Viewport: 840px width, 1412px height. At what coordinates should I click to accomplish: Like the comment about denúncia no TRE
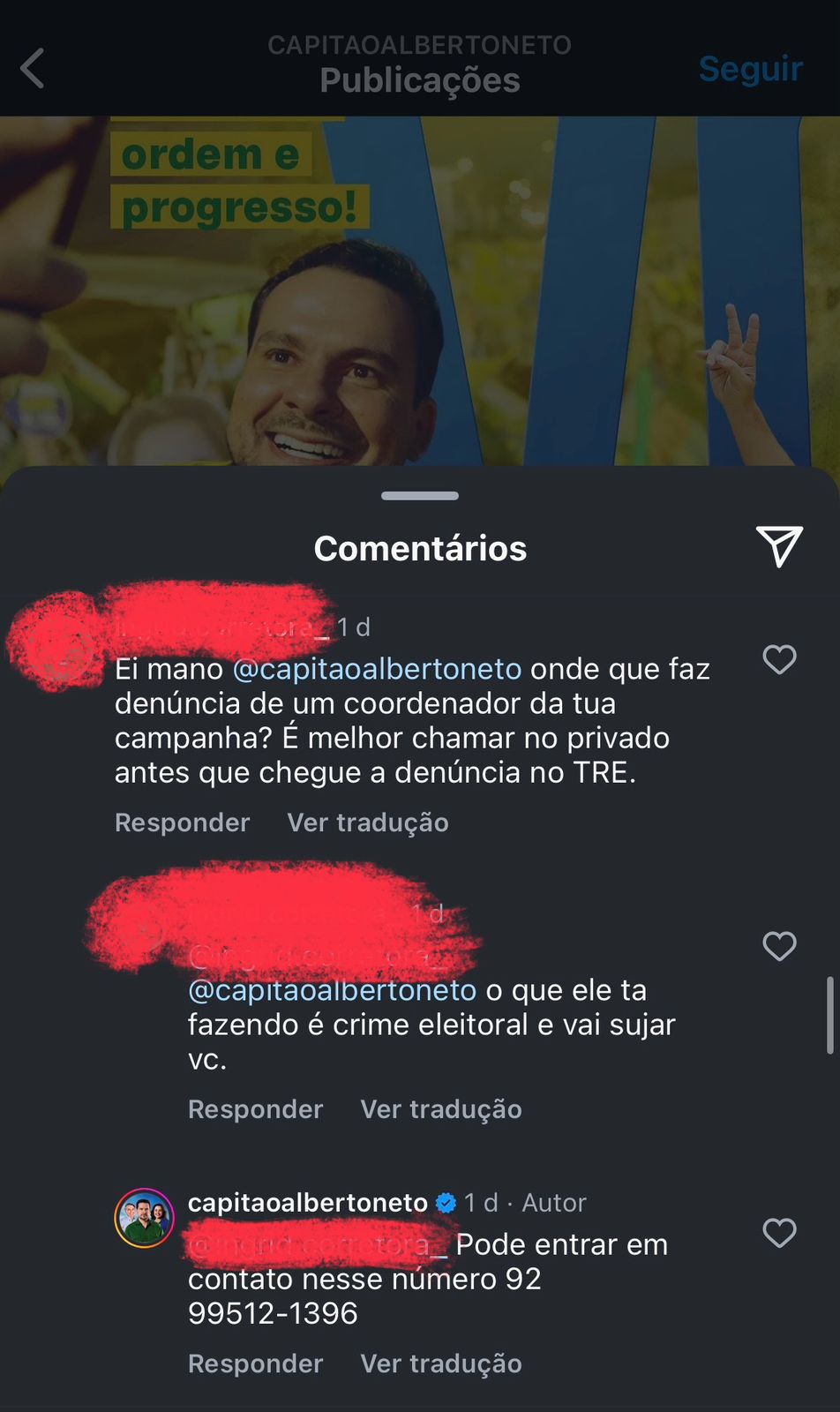(x=779, y=659)
